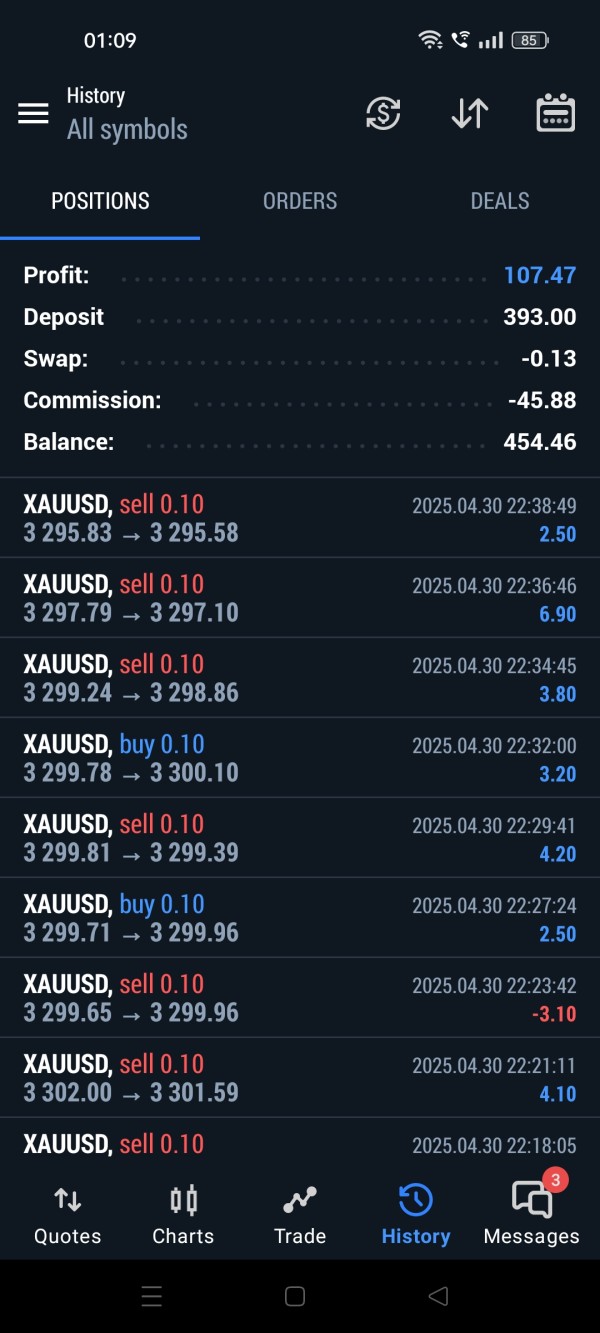600x1333 pixels.
Task: Go to the Quotes tab
Action: tap(68, 1214)
